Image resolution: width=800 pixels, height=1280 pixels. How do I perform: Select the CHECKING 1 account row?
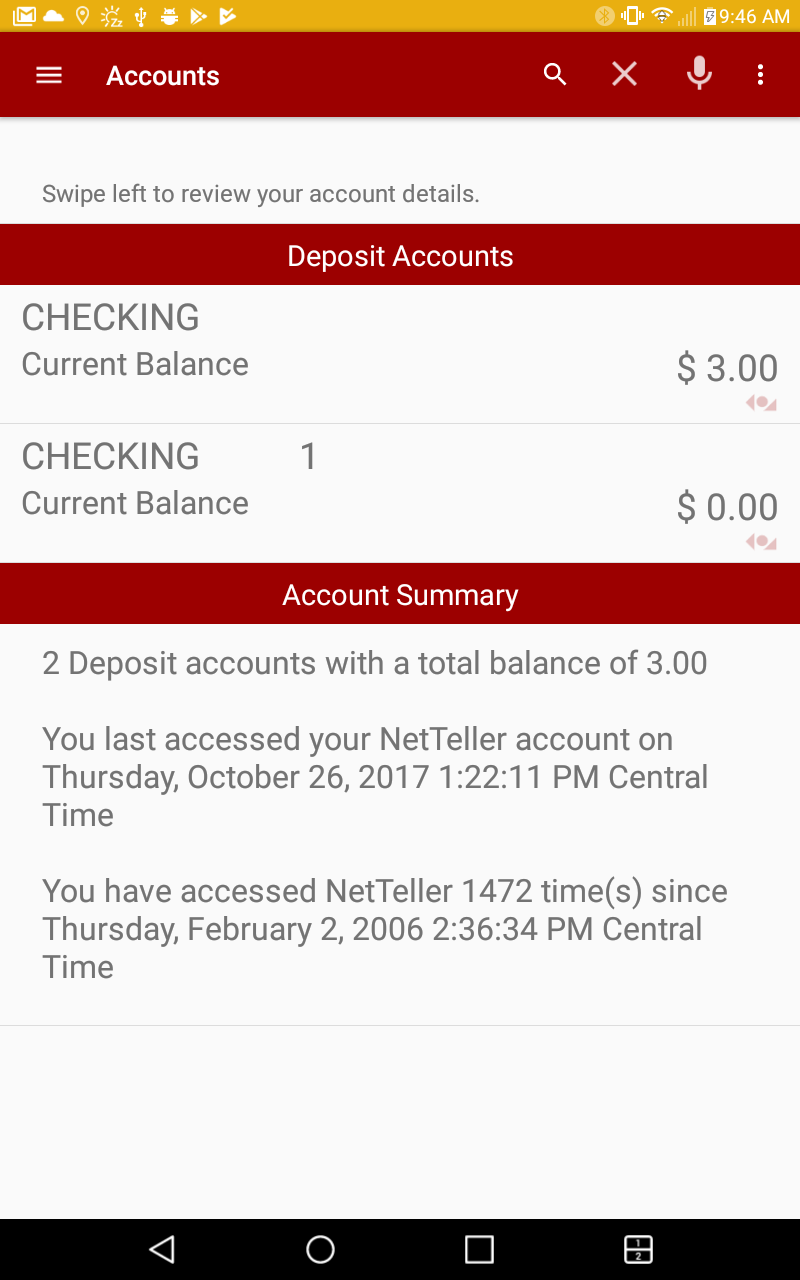tap(400, 480)
